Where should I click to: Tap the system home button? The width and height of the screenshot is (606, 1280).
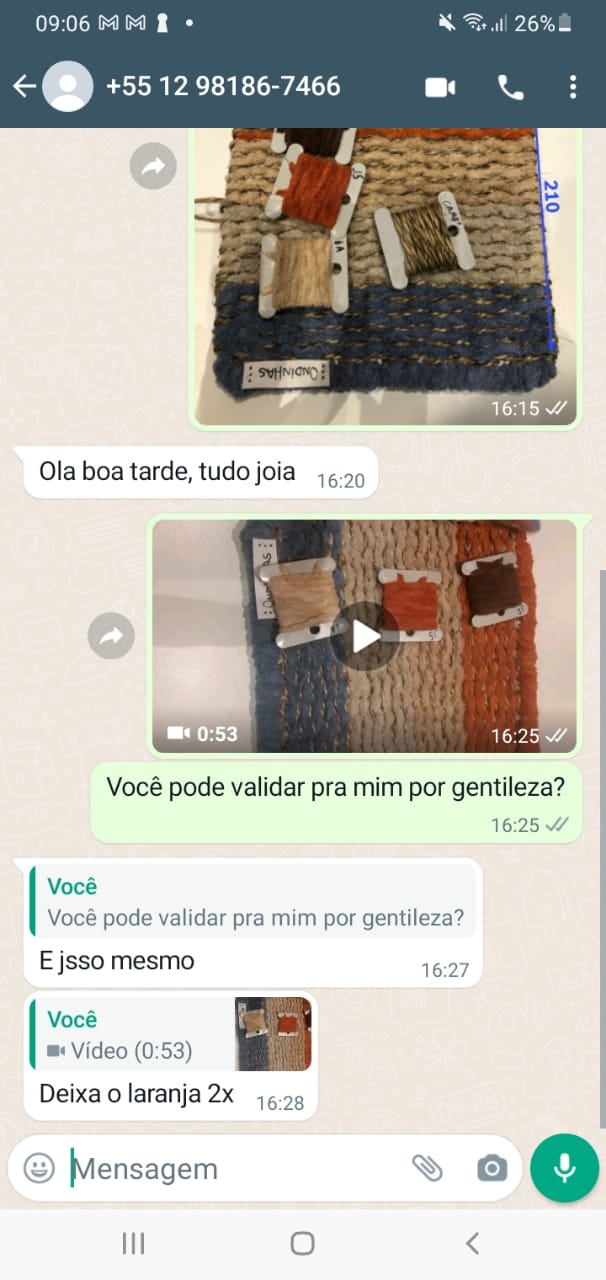click(302, 1243)
